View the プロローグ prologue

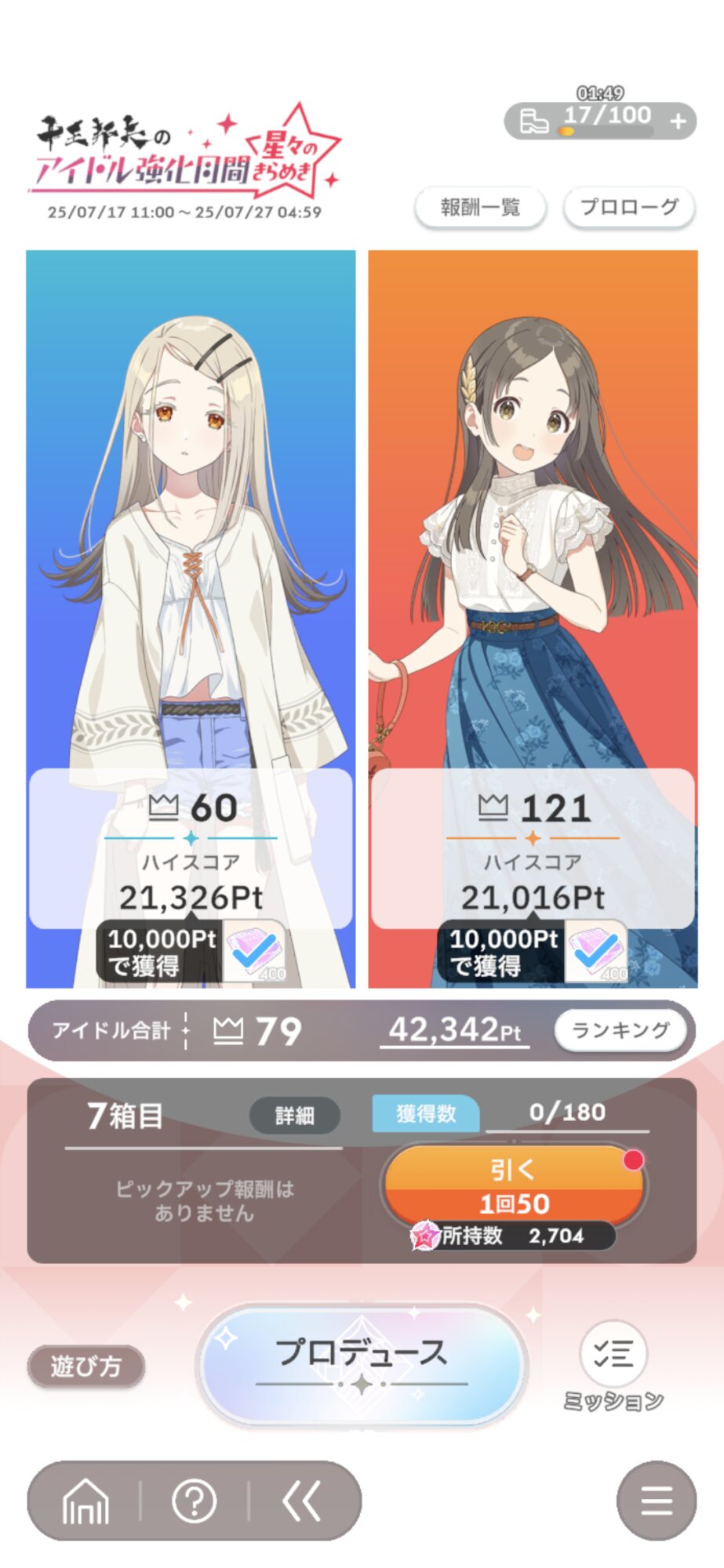(629, 208)
